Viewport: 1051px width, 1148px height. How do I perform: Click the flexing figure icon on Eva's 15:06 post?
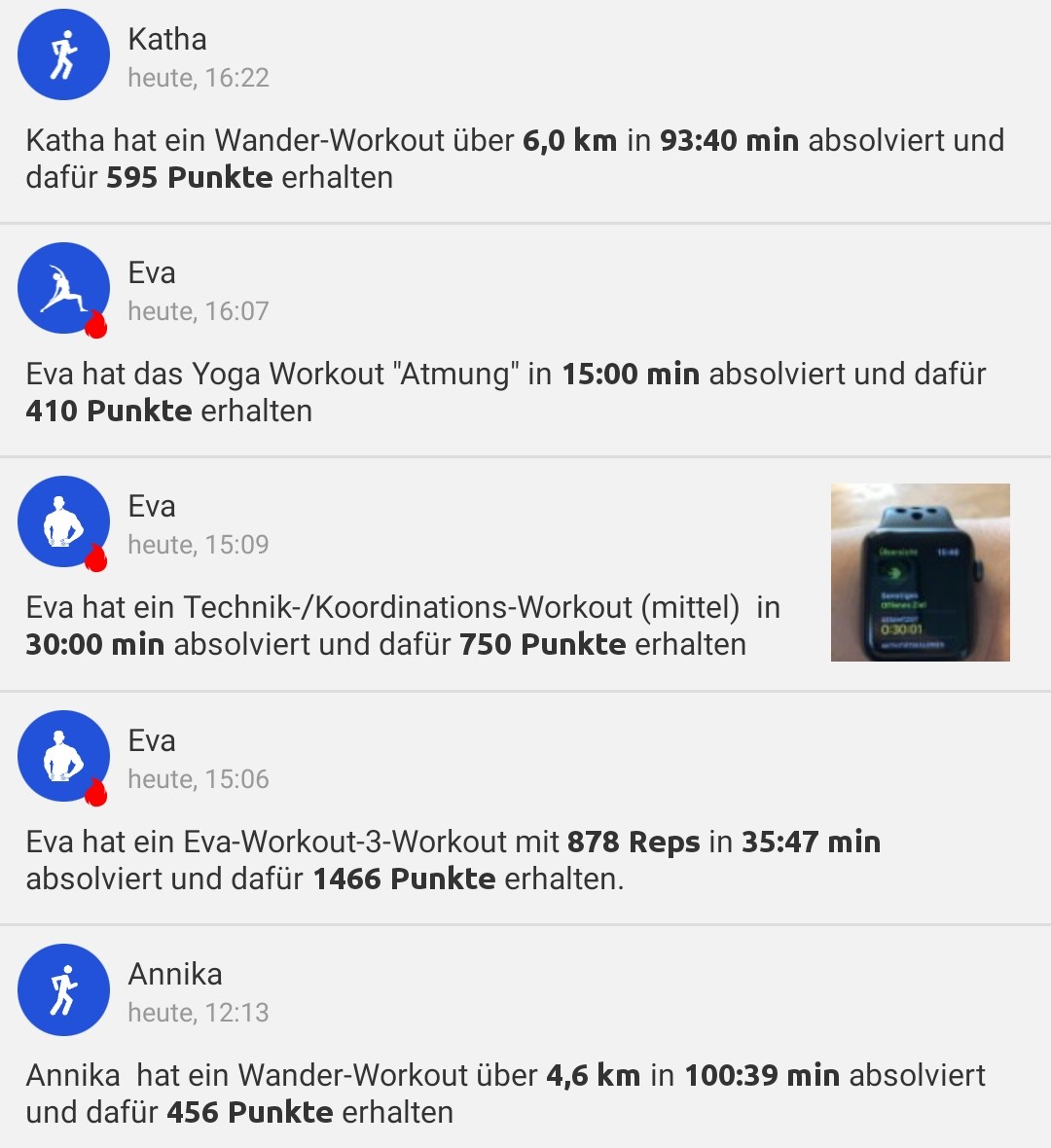63,756
